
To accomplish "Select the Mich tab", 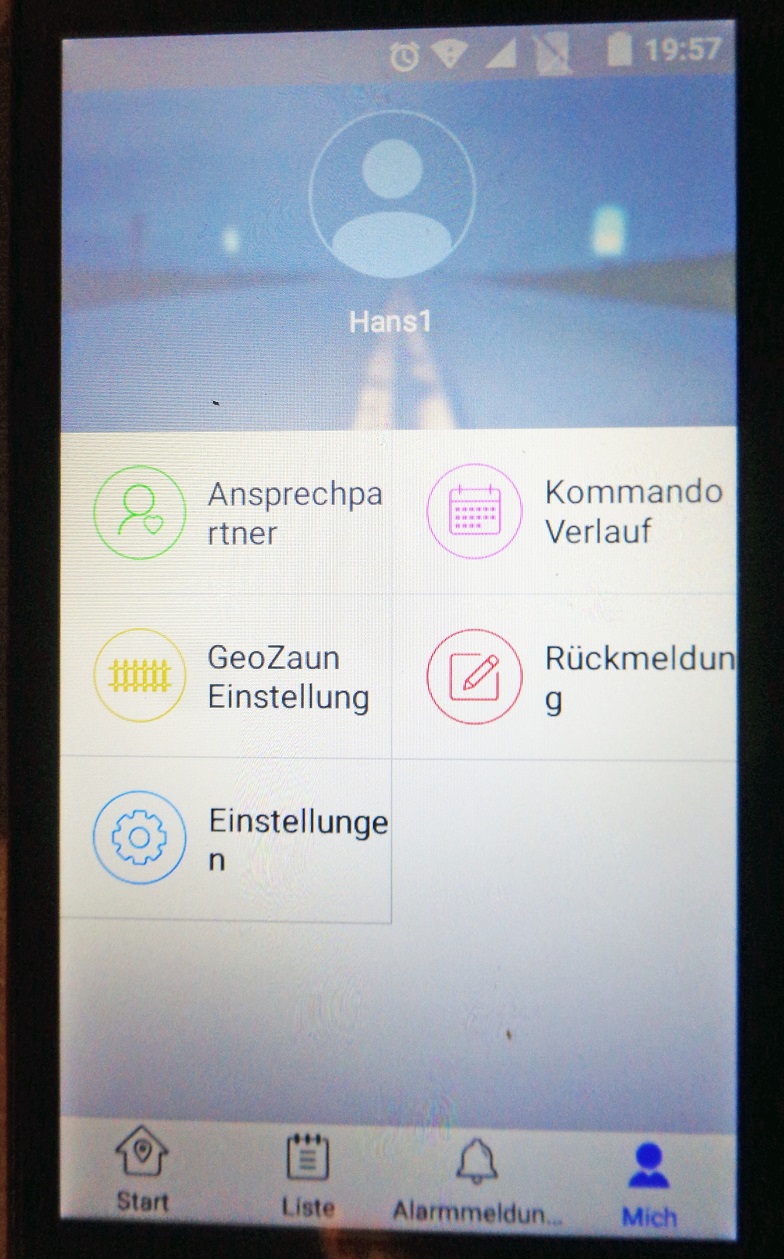I will click(x=649, y=1182).
